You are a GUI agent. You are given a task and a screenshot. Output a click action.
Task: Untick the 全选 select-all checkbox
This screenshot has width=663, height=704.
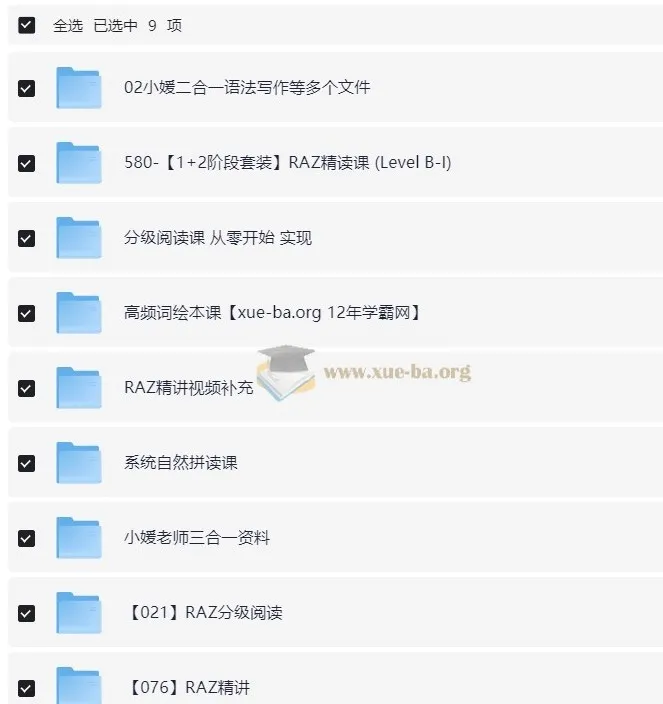tap(27, 25)
